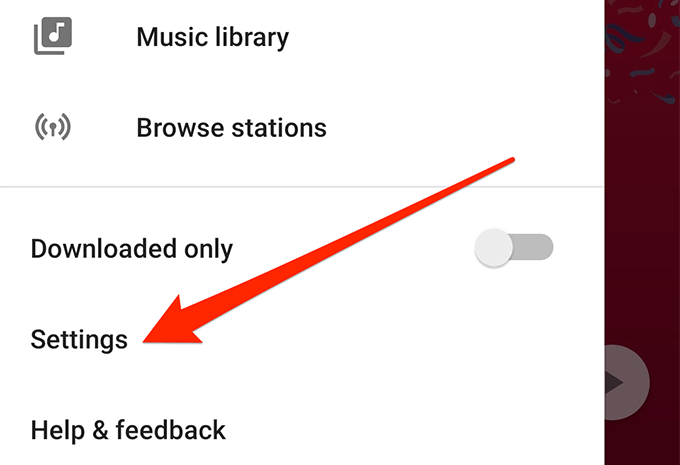Toggle the Downloaded only switch
The width and height of the screenshot is (680, 465).
pos(514,248)
